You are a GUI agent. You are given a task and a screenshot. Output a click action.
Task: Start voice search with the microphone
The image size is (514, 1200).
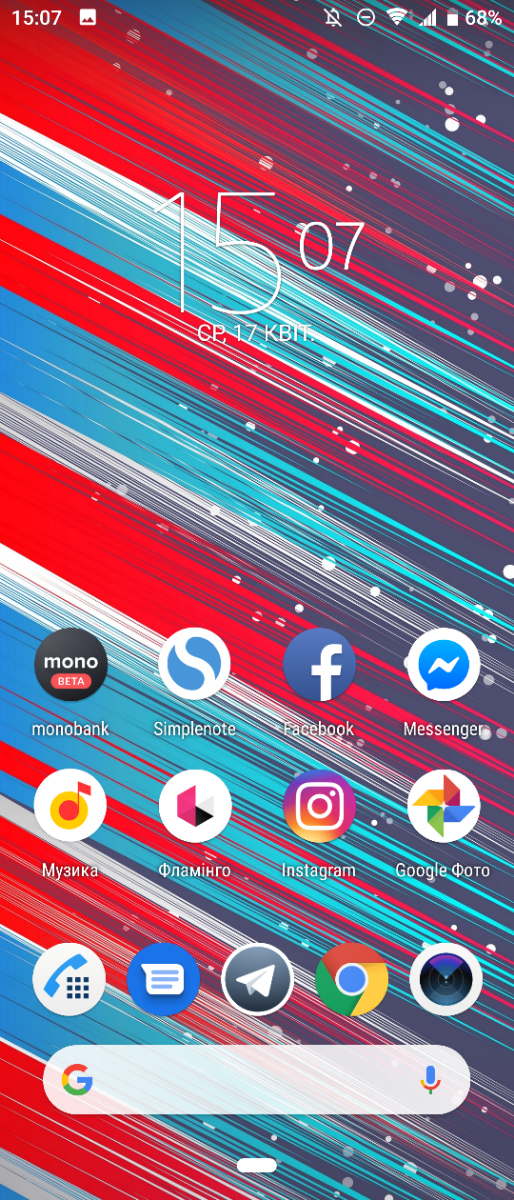pyautogui.click(x=431, y=1080)
